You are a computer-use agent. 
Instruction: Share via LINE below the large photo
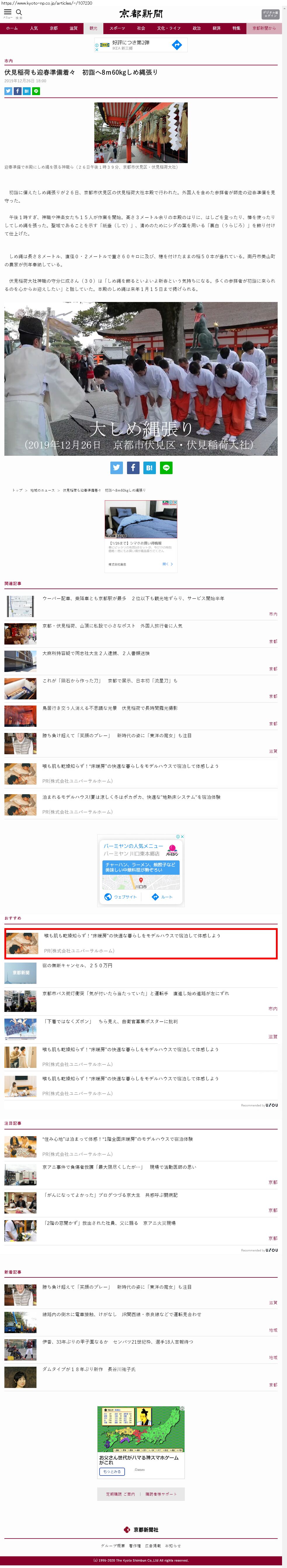click(166, 467)
